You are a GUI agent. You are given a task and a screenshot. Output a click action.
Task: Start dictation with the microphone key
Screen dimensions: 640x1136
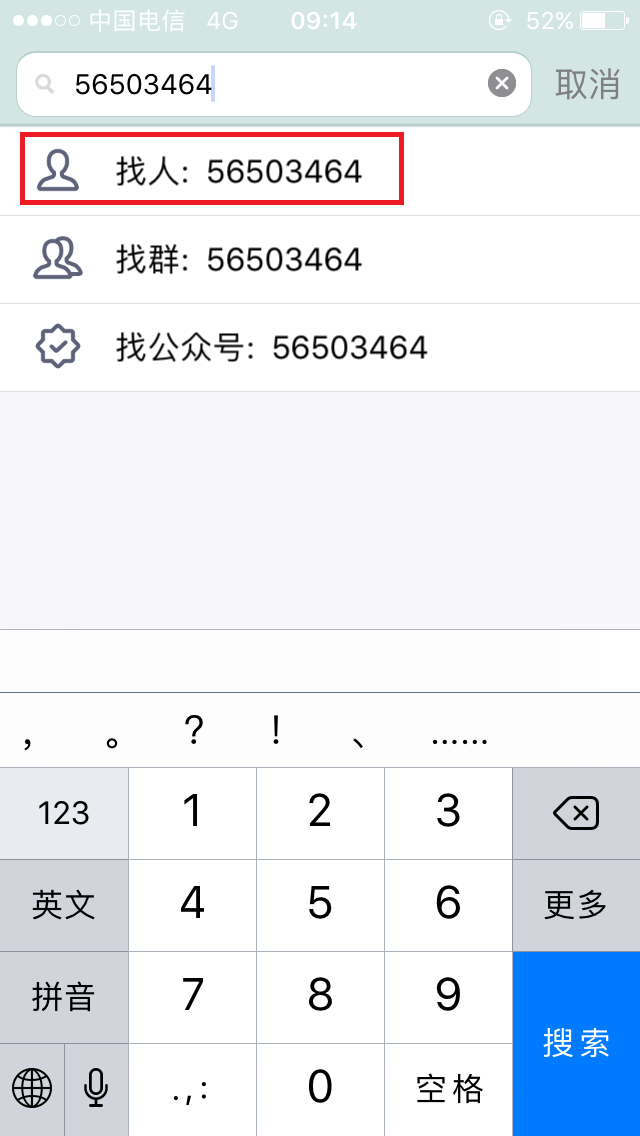(96, 1090)
